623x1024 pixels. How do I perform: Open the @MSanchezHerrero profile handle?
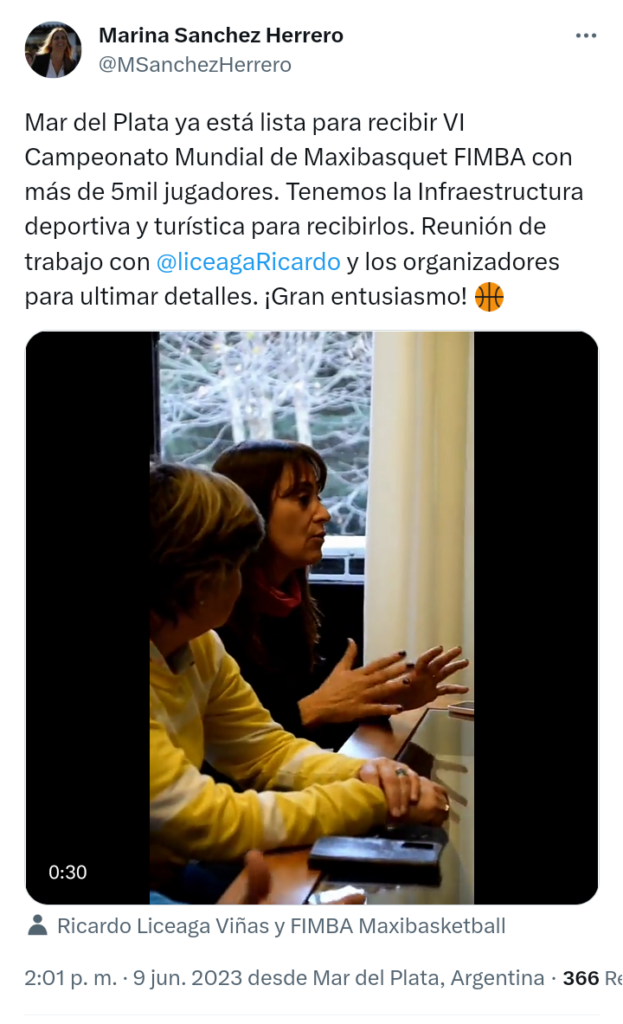point(195,65)
